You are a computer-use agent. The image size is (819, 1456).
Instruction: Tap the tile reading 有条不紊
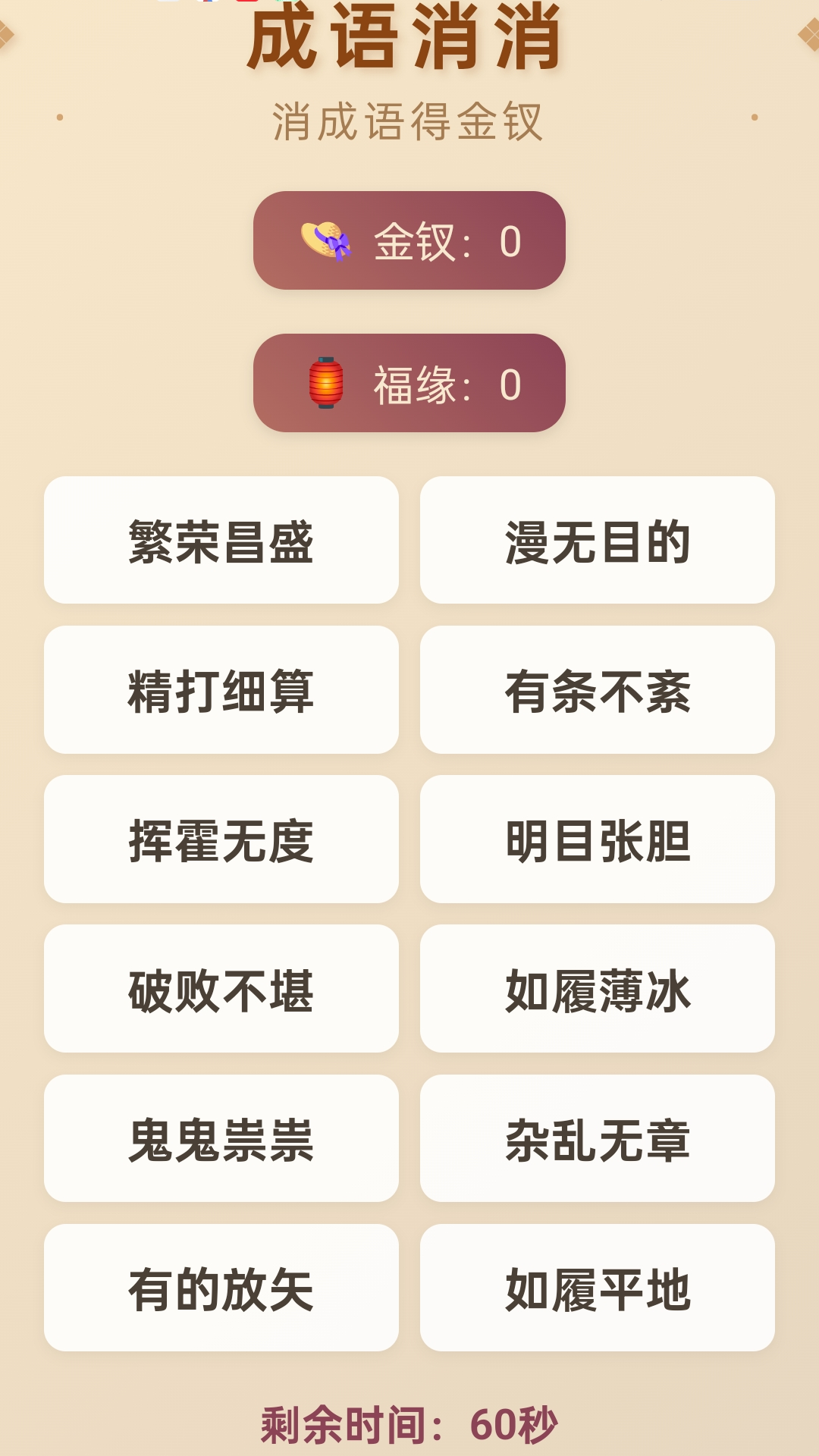(x=598, y=689)
